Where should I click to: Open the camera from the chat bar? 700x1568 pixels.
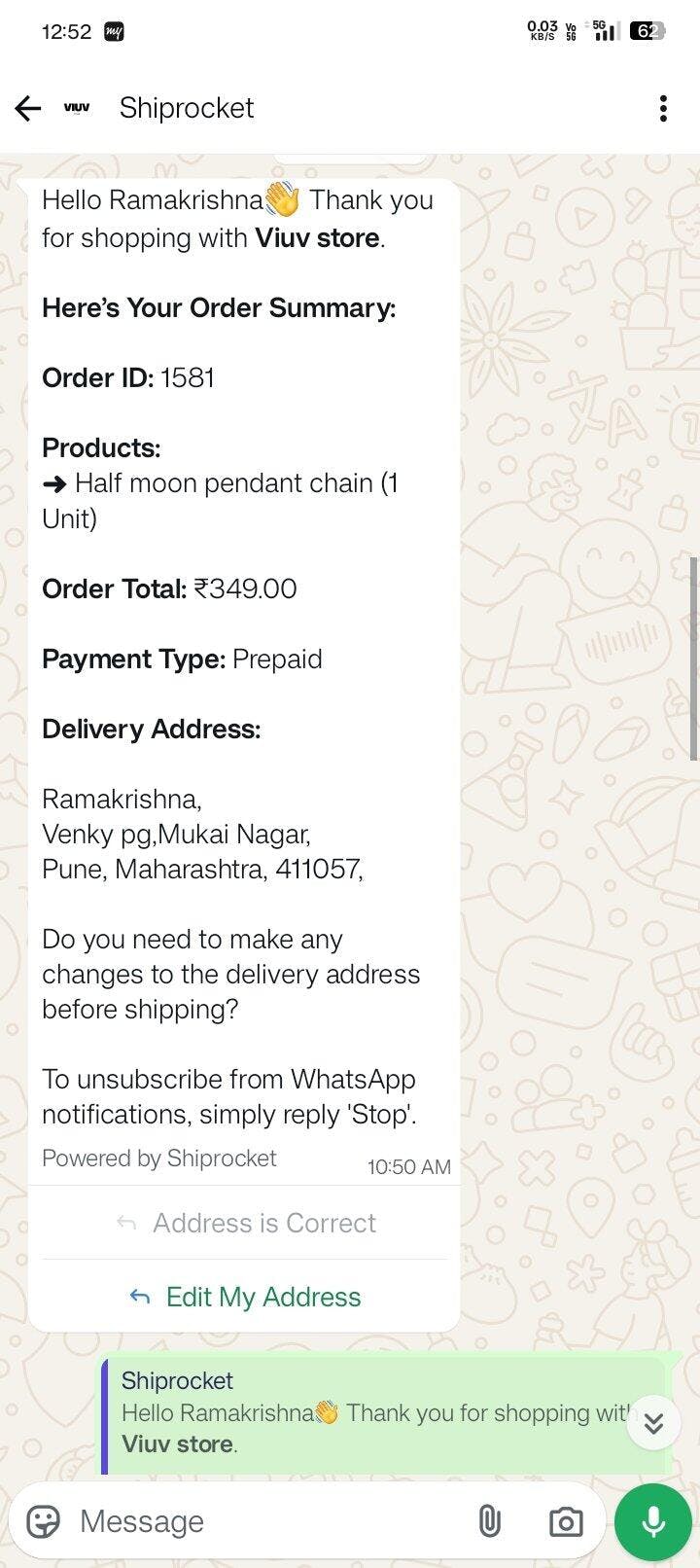click(x=565, y=1521)
